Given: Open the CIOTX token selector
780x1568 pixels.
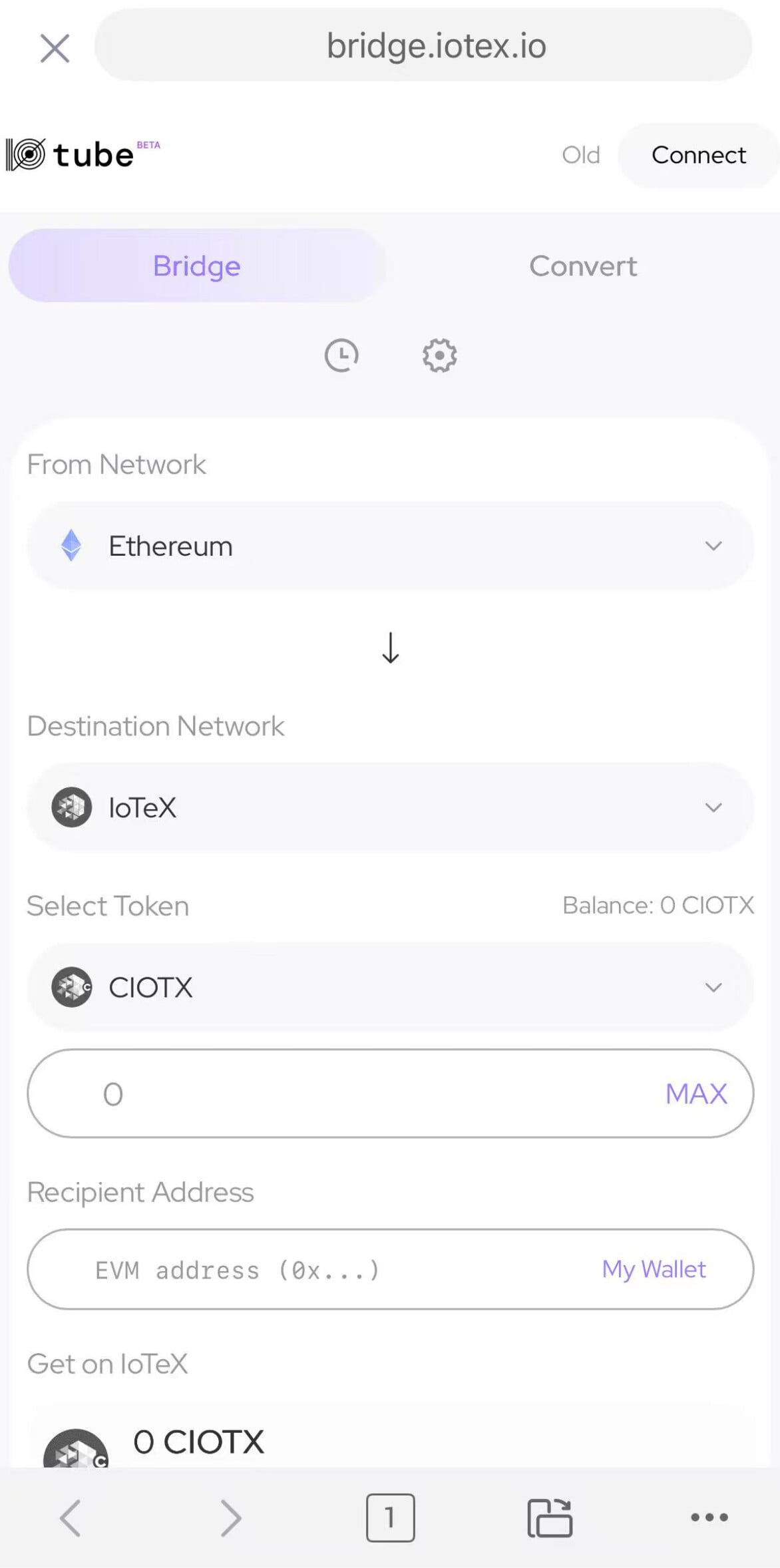Looking at the screenshot, I should [x=390, y=987].
